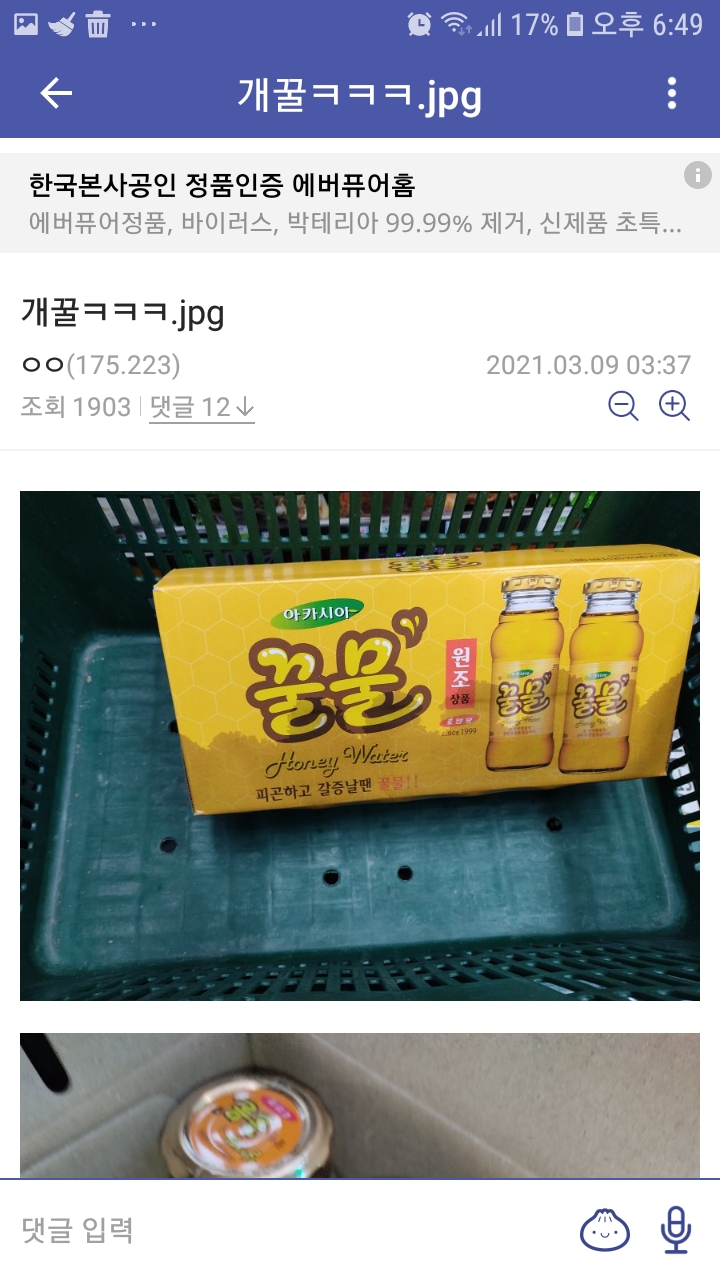Tap the ad info icon

(697, 175)
